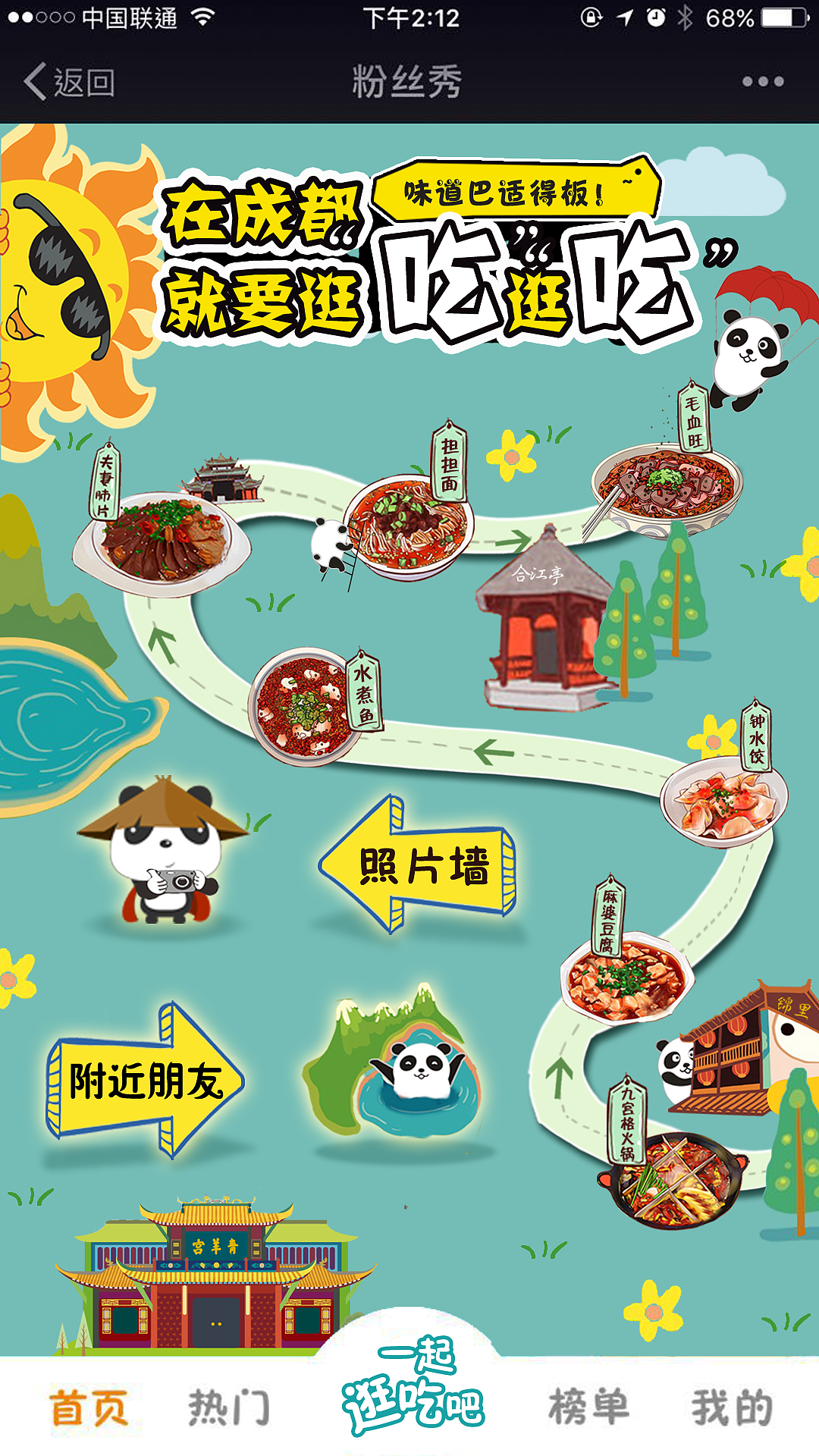Open 附近朋友 nearby friends arrow
Screen dimensions: 819x1456
click(x=144, y=1081)
